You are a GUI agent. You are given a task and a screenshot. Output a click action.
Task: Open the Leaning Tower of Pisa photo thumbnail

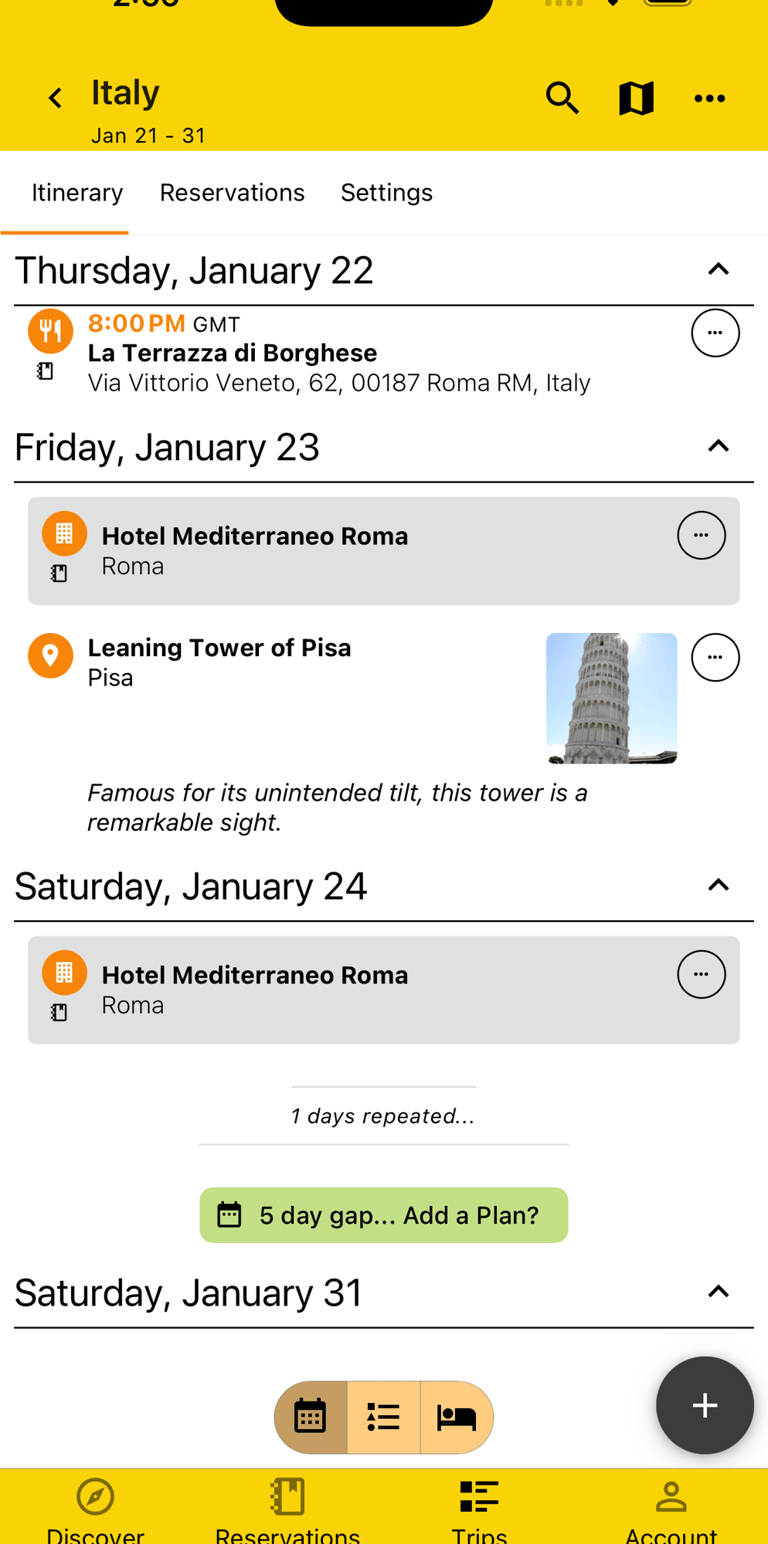click(x=611, y=697)
